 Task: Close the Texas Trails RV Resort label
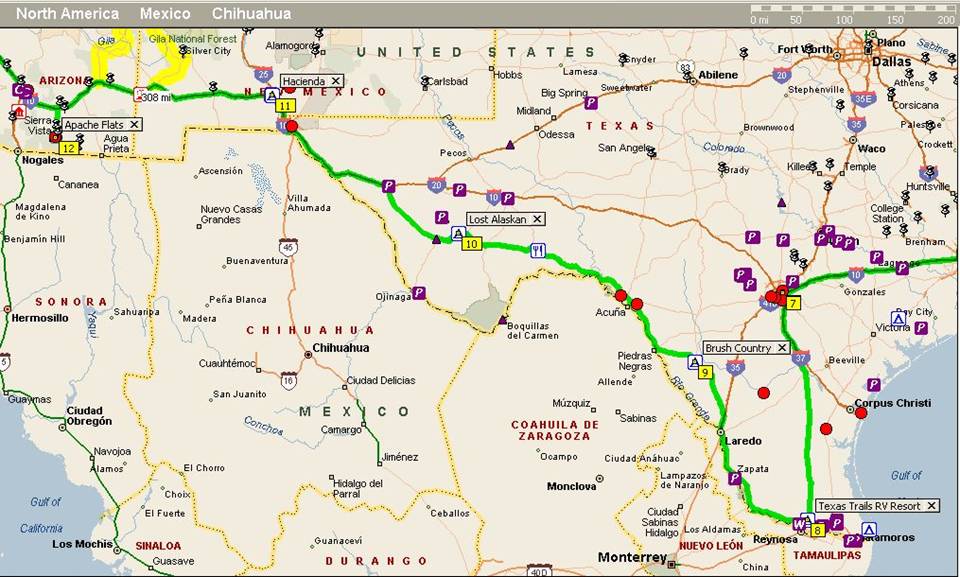931,506
